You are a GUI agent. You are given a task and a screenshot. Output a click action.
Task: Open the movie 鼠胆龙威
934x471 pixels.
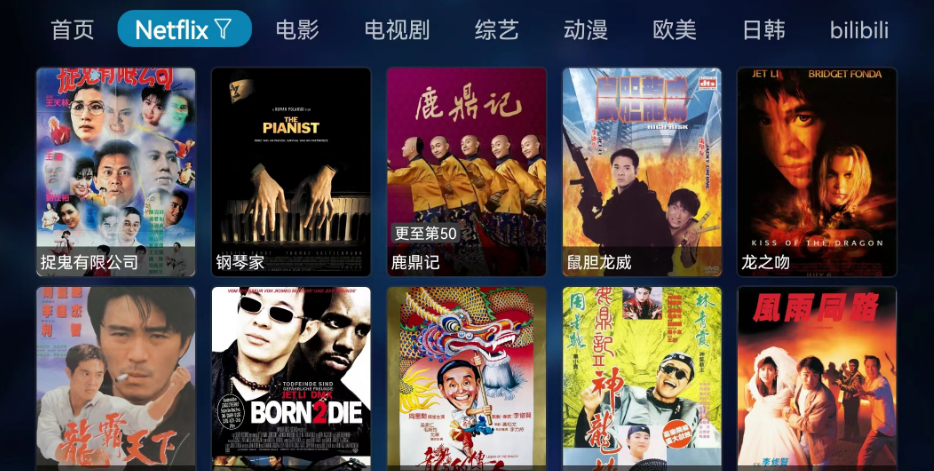(642, 171)
